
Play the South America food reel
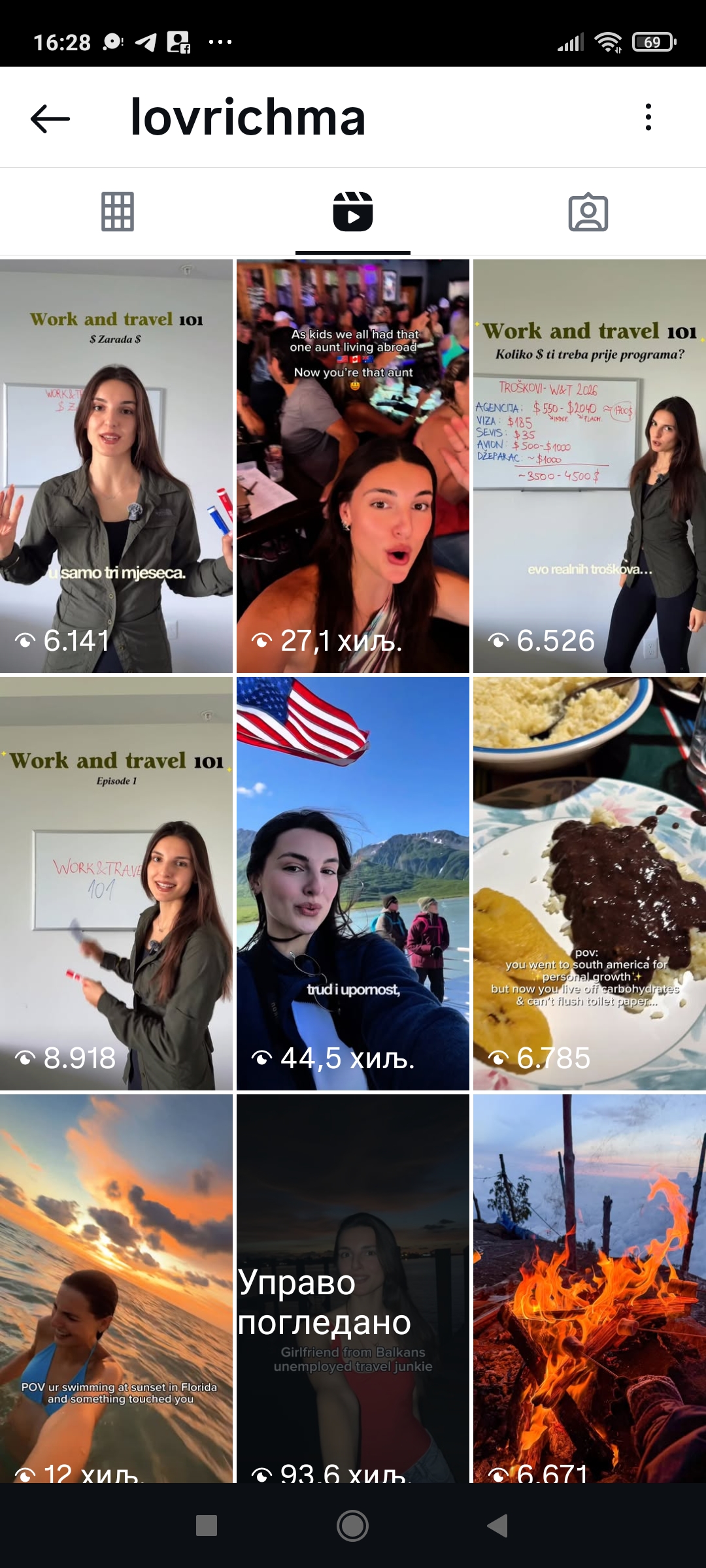coord(590,883)
